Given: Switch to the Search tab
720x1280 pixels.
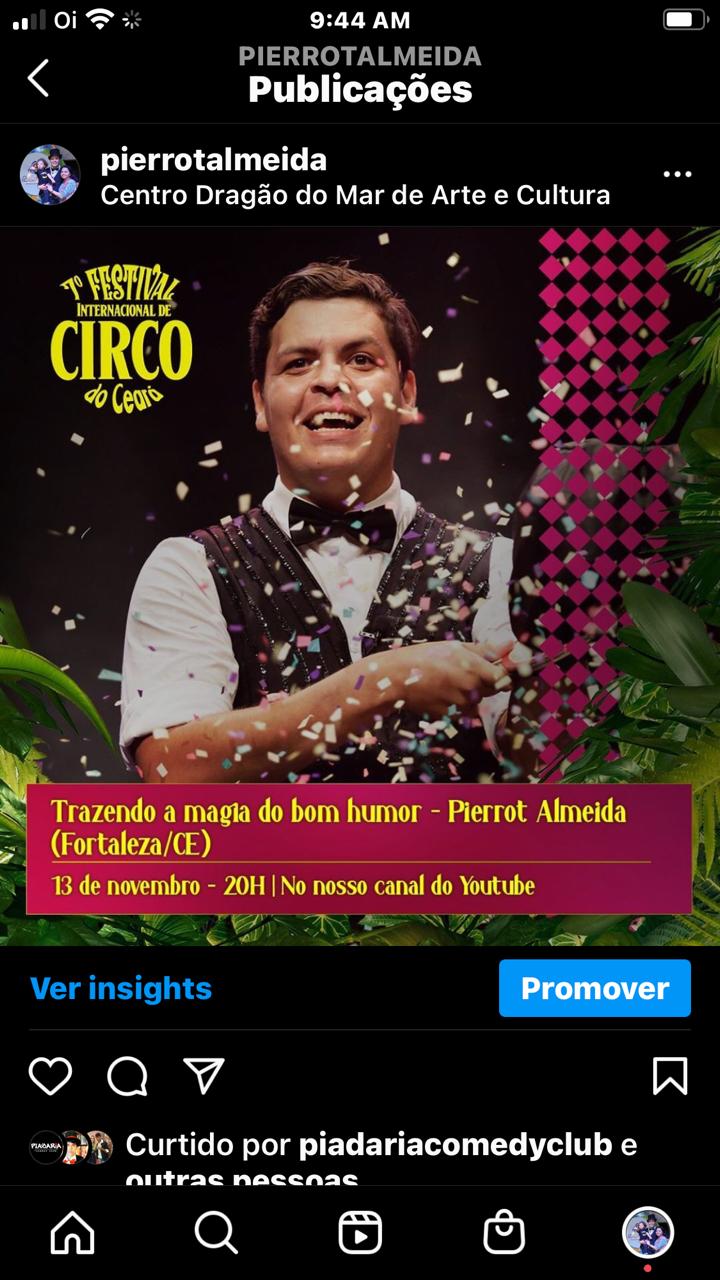Looking at the screenshot, I should coord(216,1234).
